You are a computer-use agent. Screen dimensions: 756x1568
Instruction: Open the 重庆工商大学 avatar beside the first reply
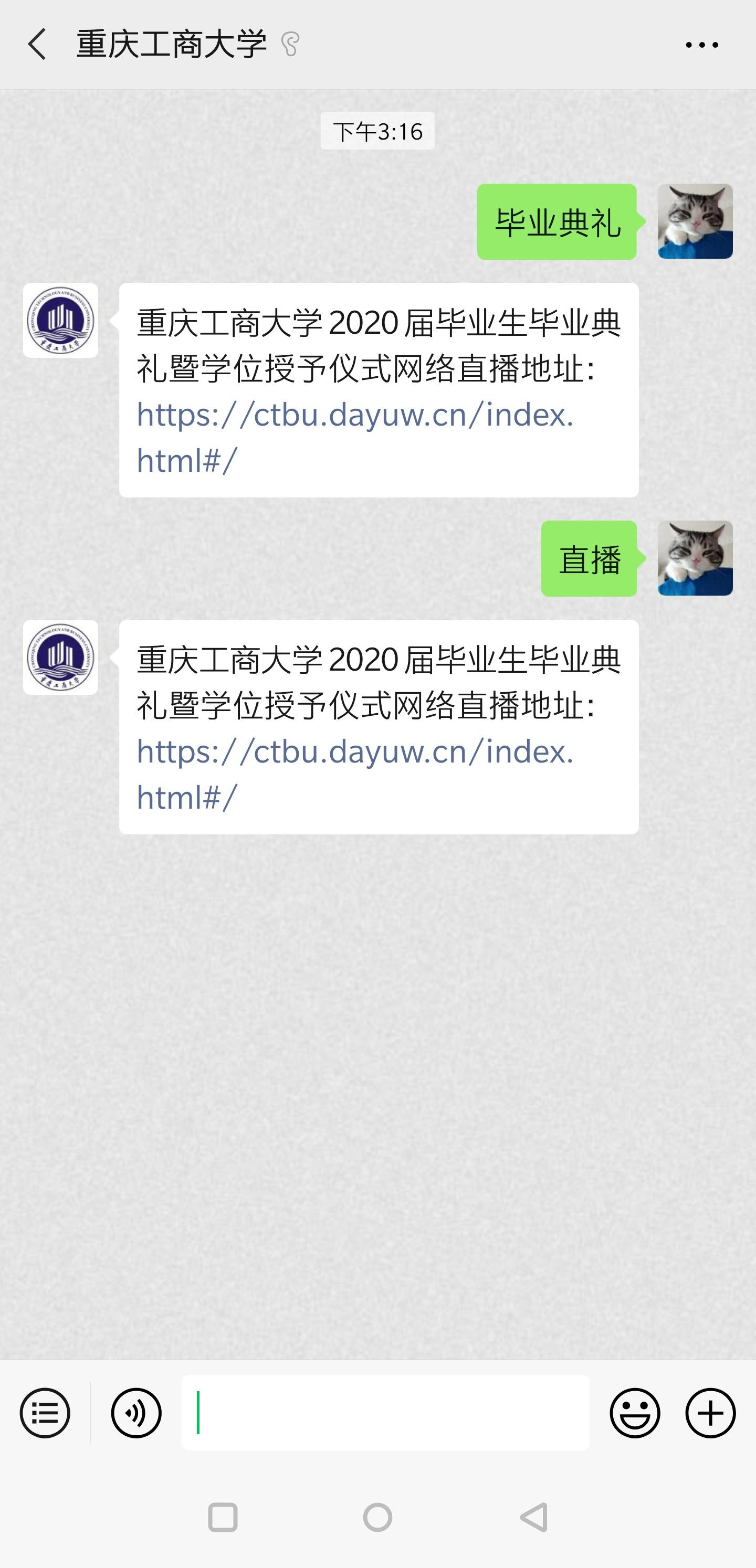(x=60, y=320)
